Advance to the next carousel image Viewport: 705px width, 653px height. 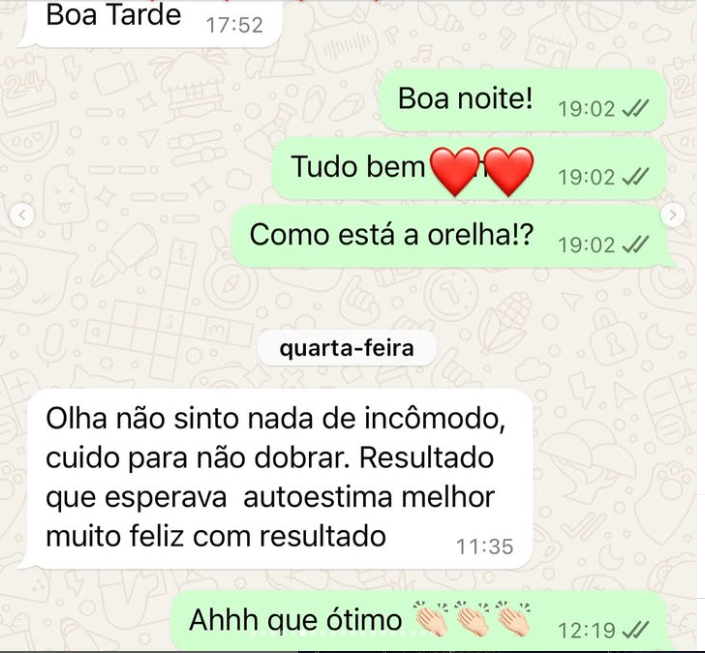674,214
